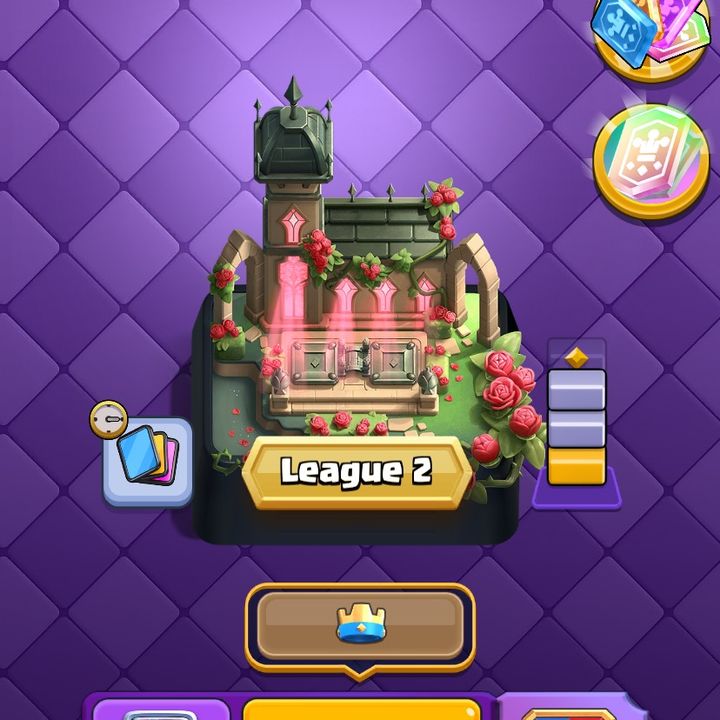Open the League 2 arena banner

pyautogui.click(x=357, y=472)
